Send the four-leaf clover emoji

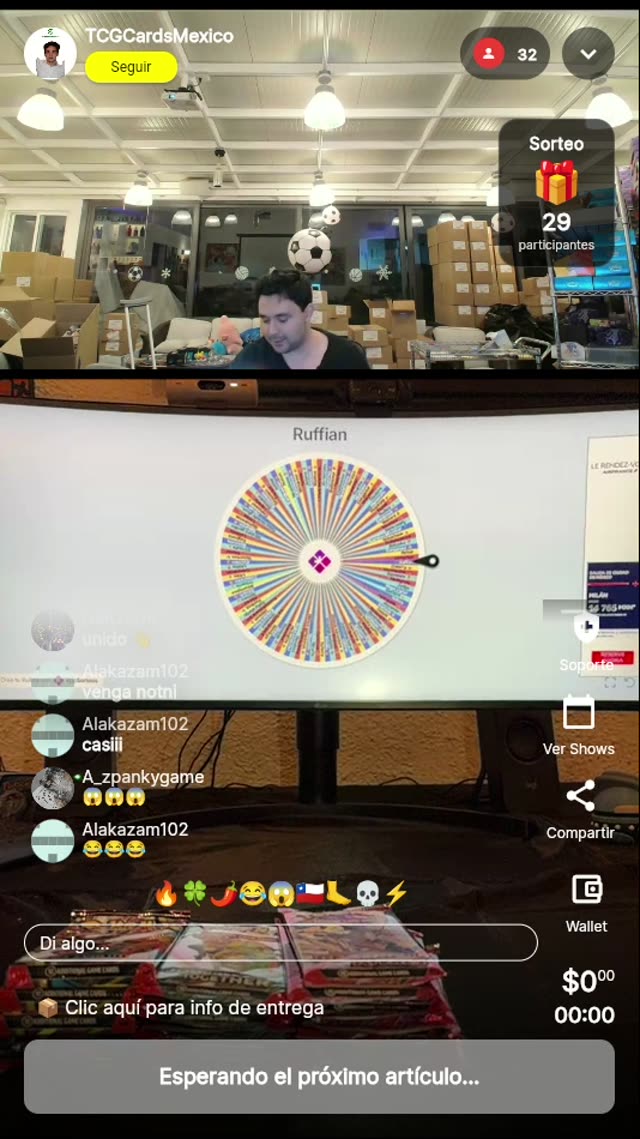(x=195, y=893)
